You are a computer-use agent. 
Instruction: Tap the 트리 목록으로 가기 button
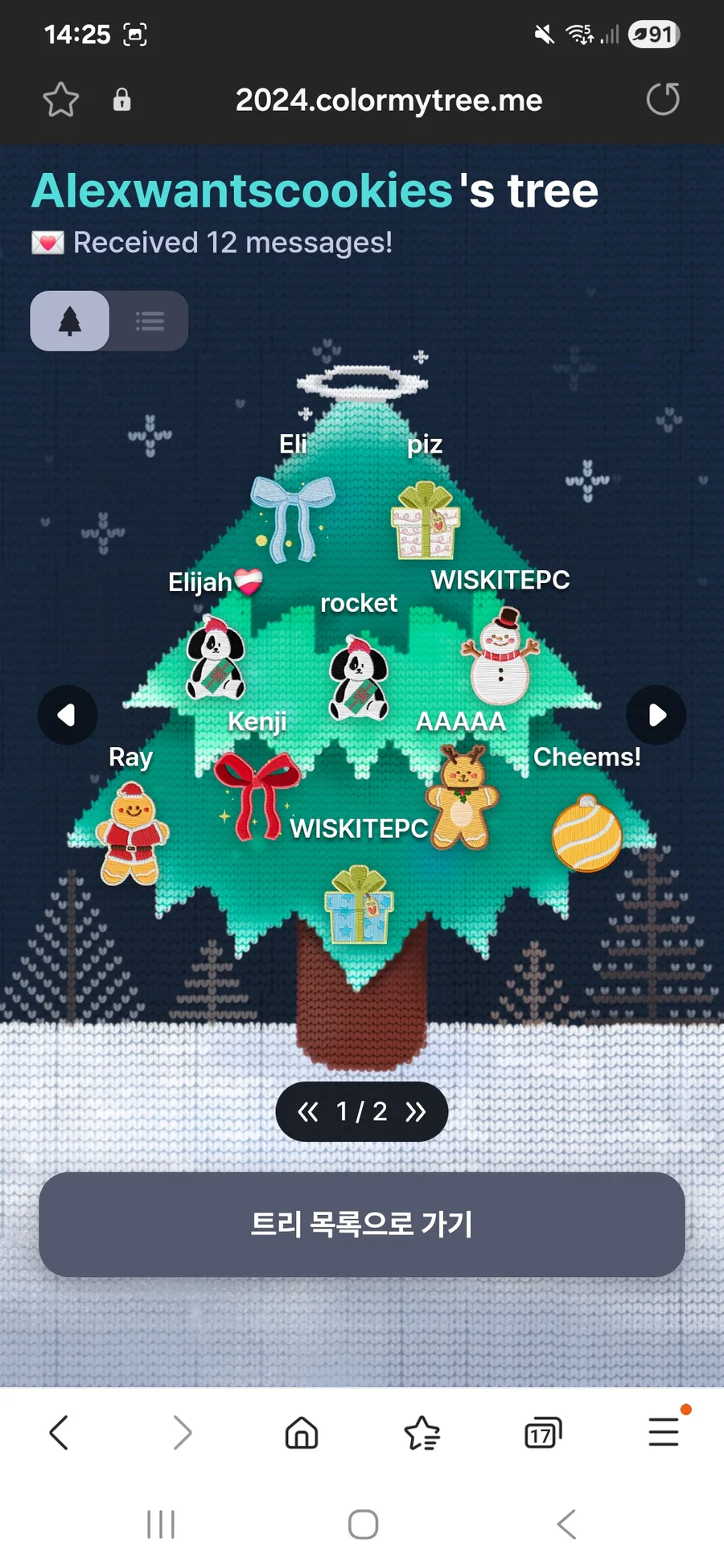(362, 1224)
